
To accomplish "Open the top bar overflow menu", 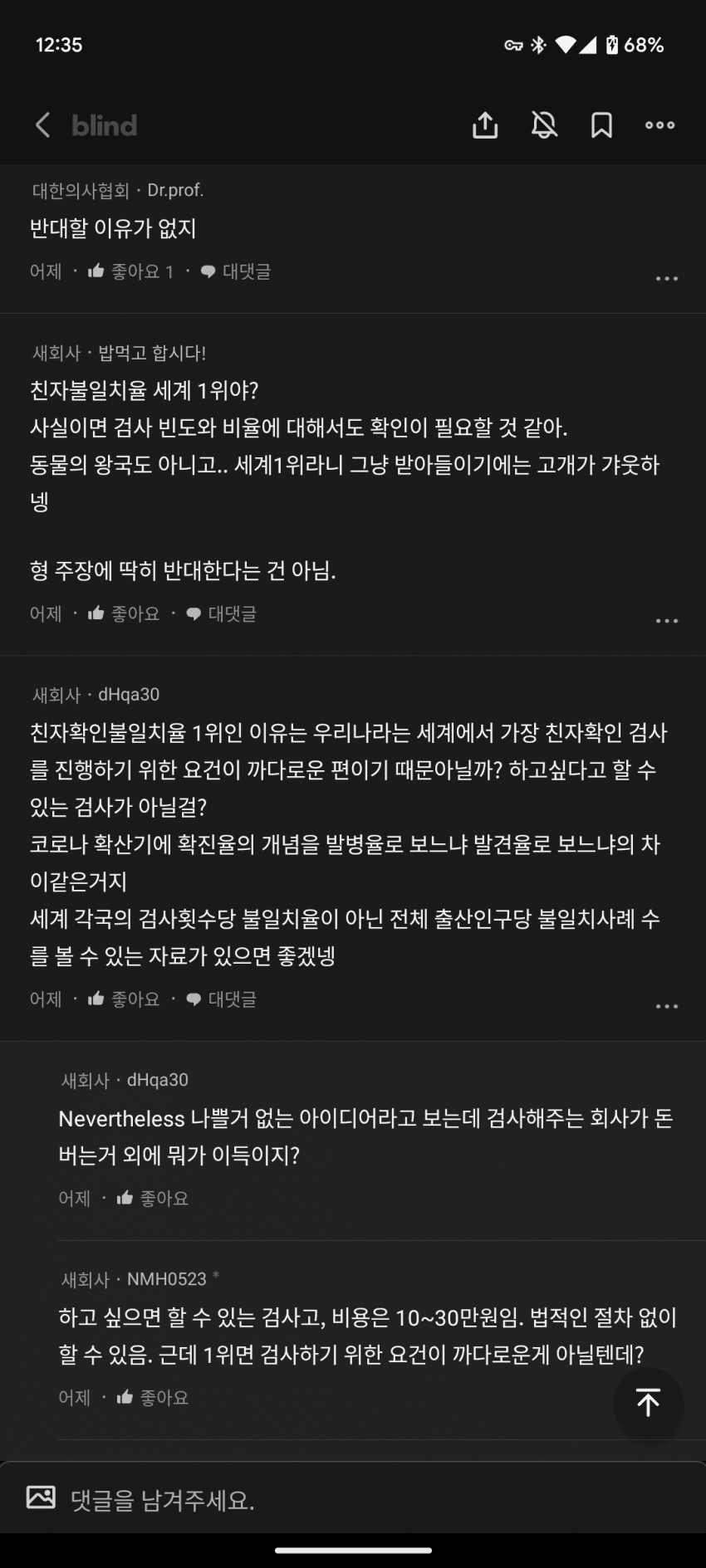I will [660, 125].
